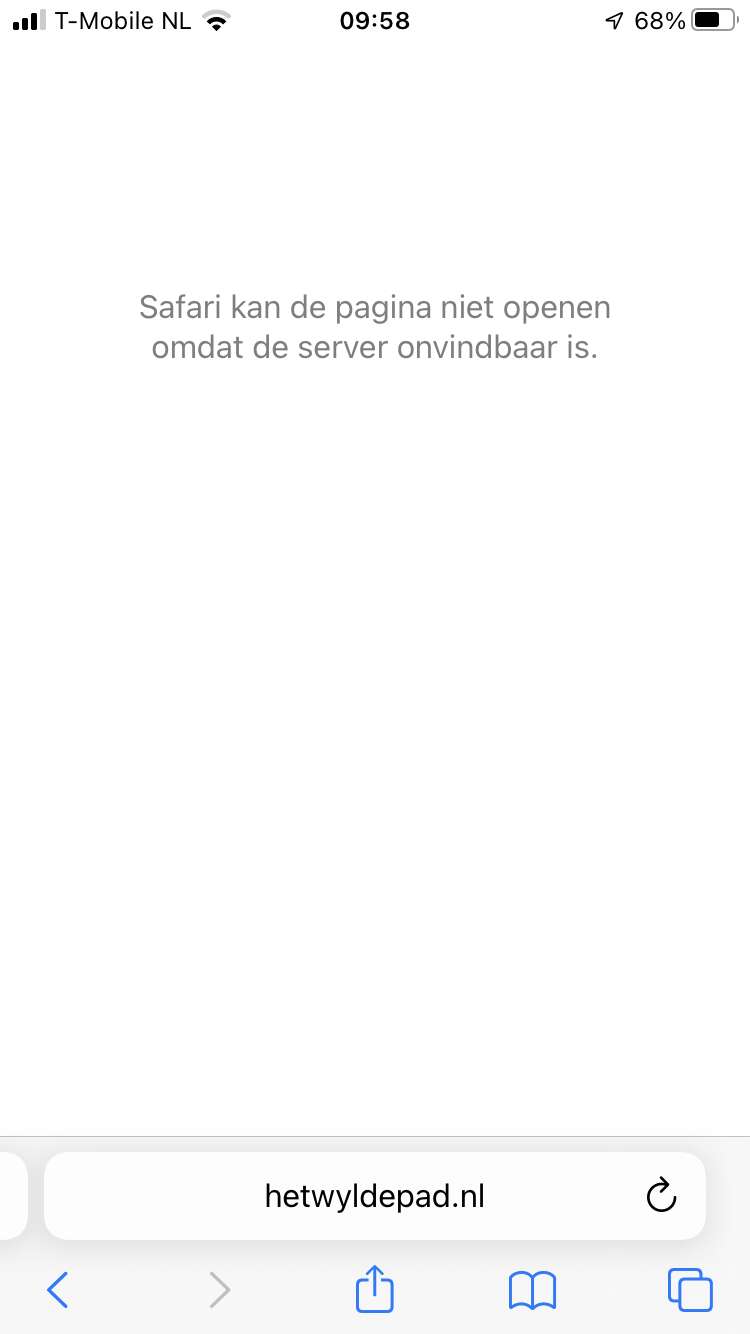This screenshot has height=1334, width=750.
Task: Open the share sheet
Action: (x=375, y=1289)
